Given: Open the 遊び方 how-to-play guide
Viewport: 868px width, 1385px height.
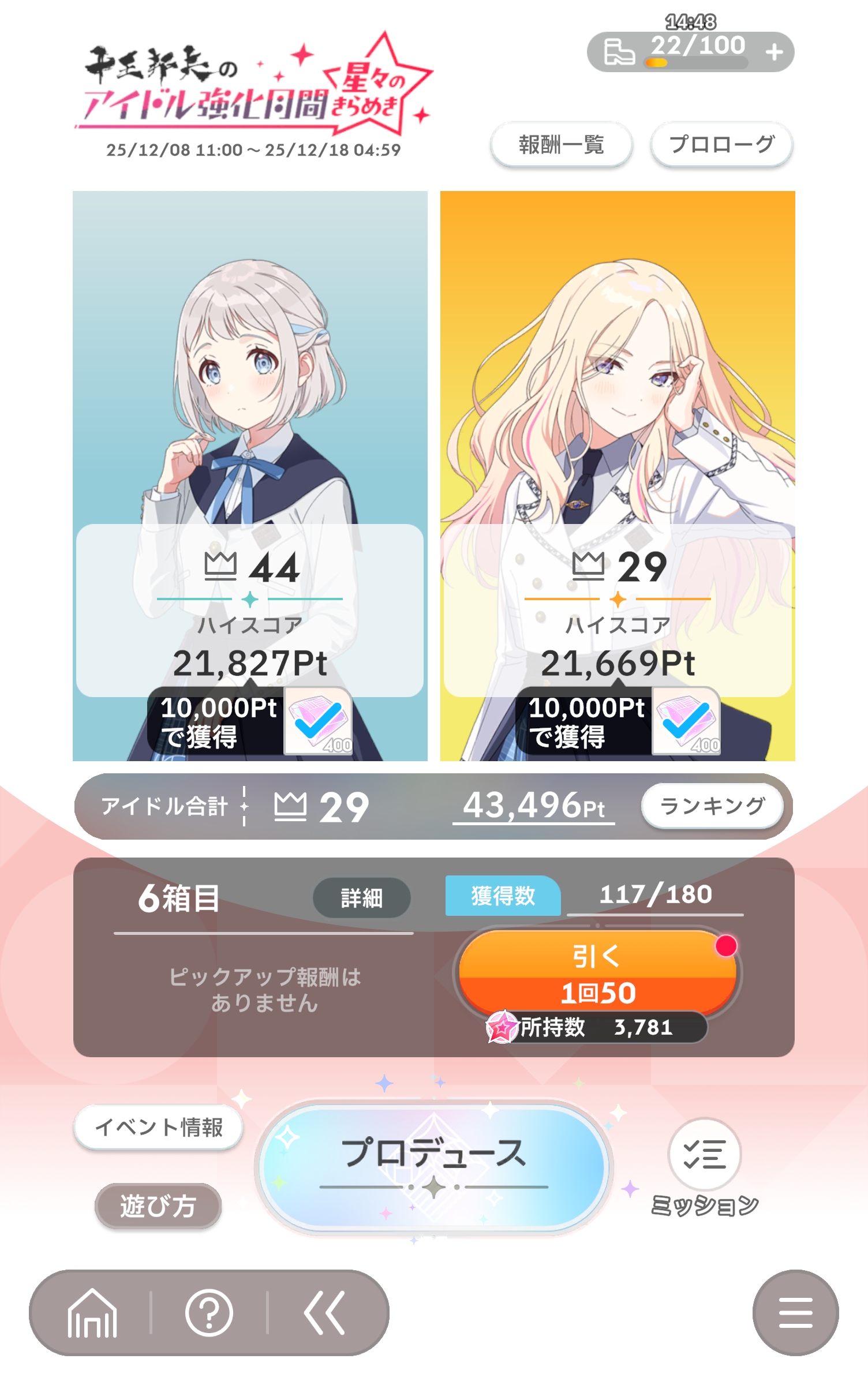Looking at the screenshot, I should pyautogui.click(x=158, y=1206).
